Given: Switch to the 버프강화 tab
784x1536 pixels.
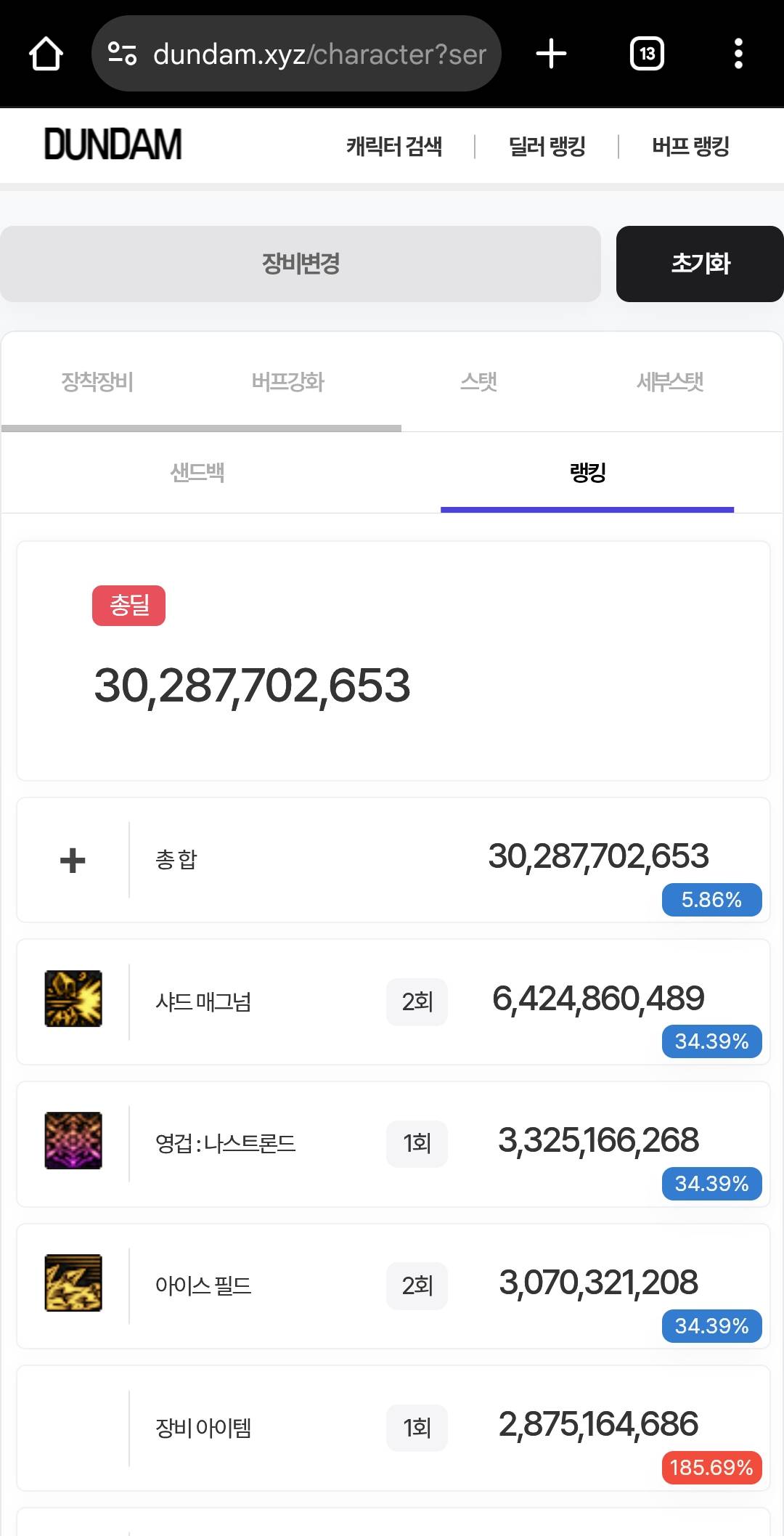Looking at the screenshot, I should (x=288, y=381).
